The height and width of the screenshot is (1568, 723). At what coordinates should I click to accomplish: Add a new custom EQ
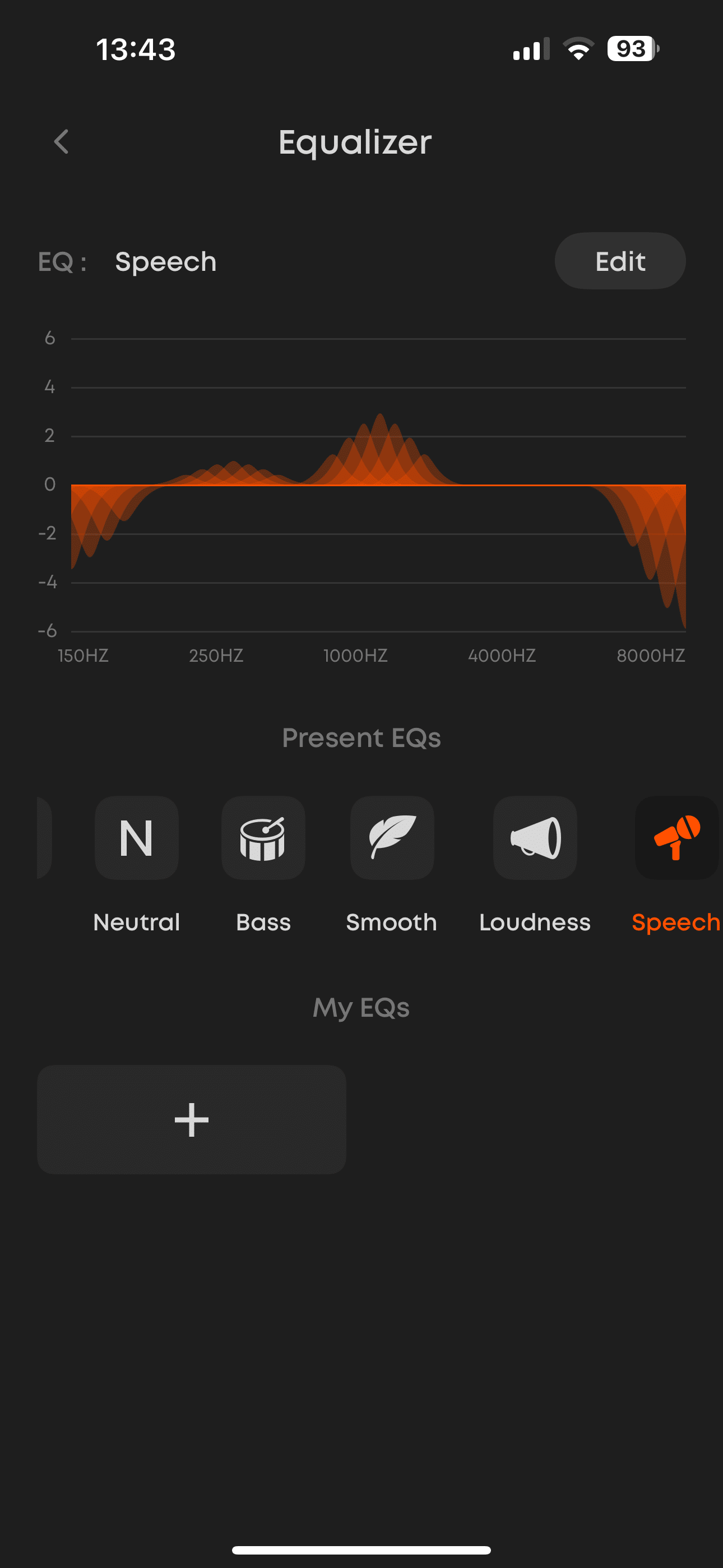[192, 1119]
